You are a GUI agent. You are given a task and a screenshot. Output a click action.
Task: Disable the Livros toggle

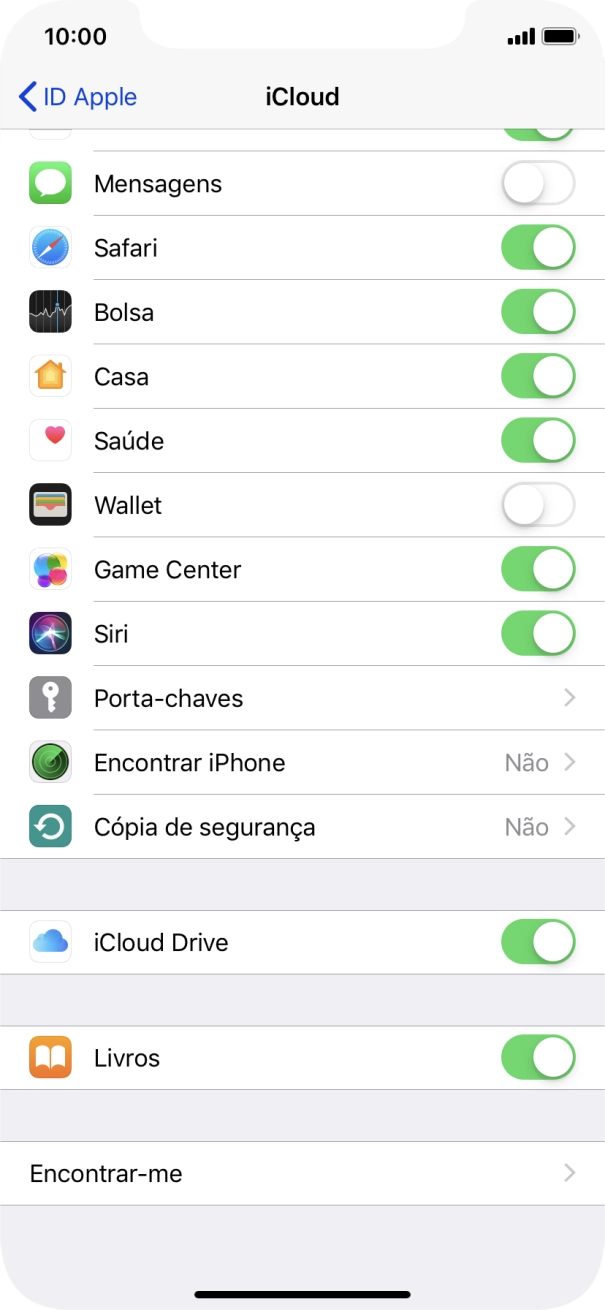pos(538,1058)
